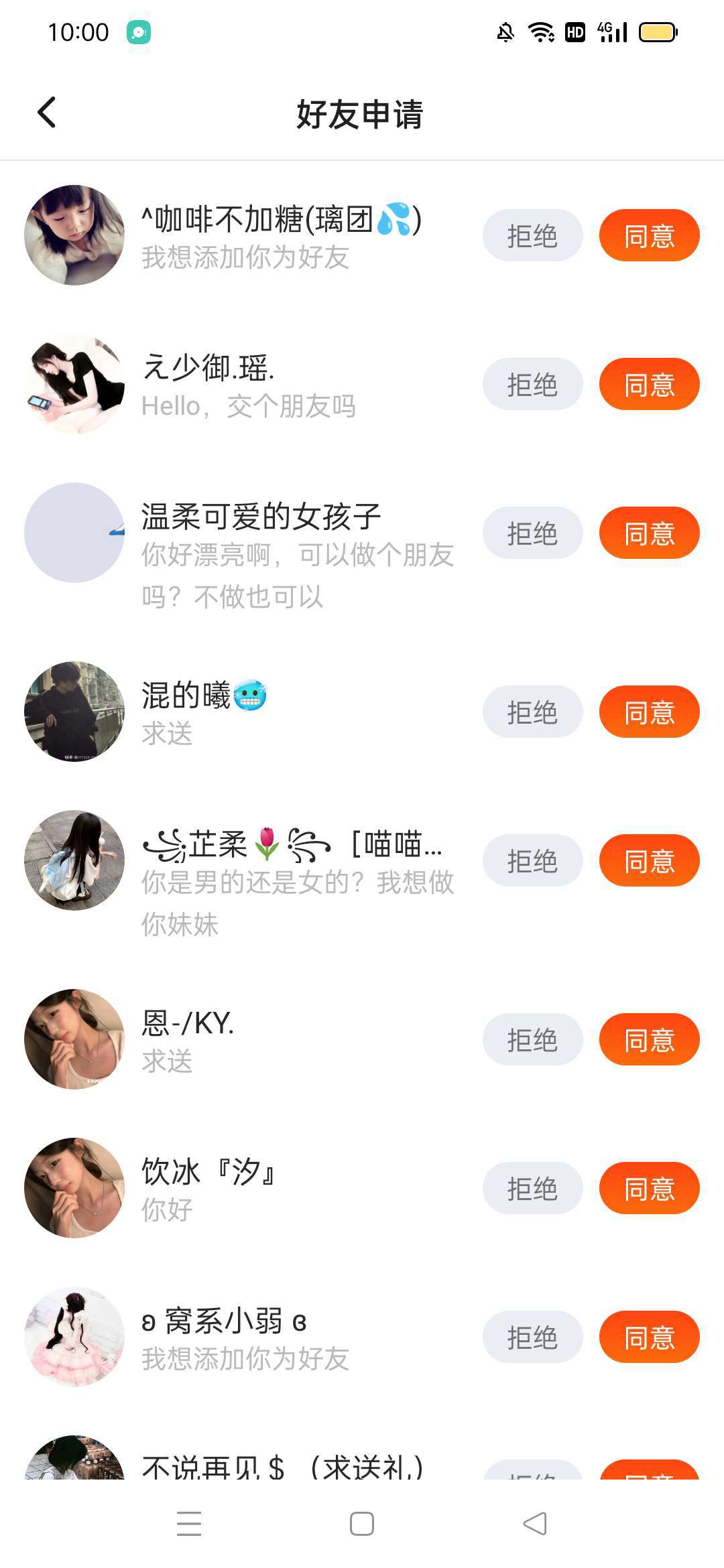Agree to 芷柔's friend request
This screenshot has width=724, height=1568.
point(649,861)
